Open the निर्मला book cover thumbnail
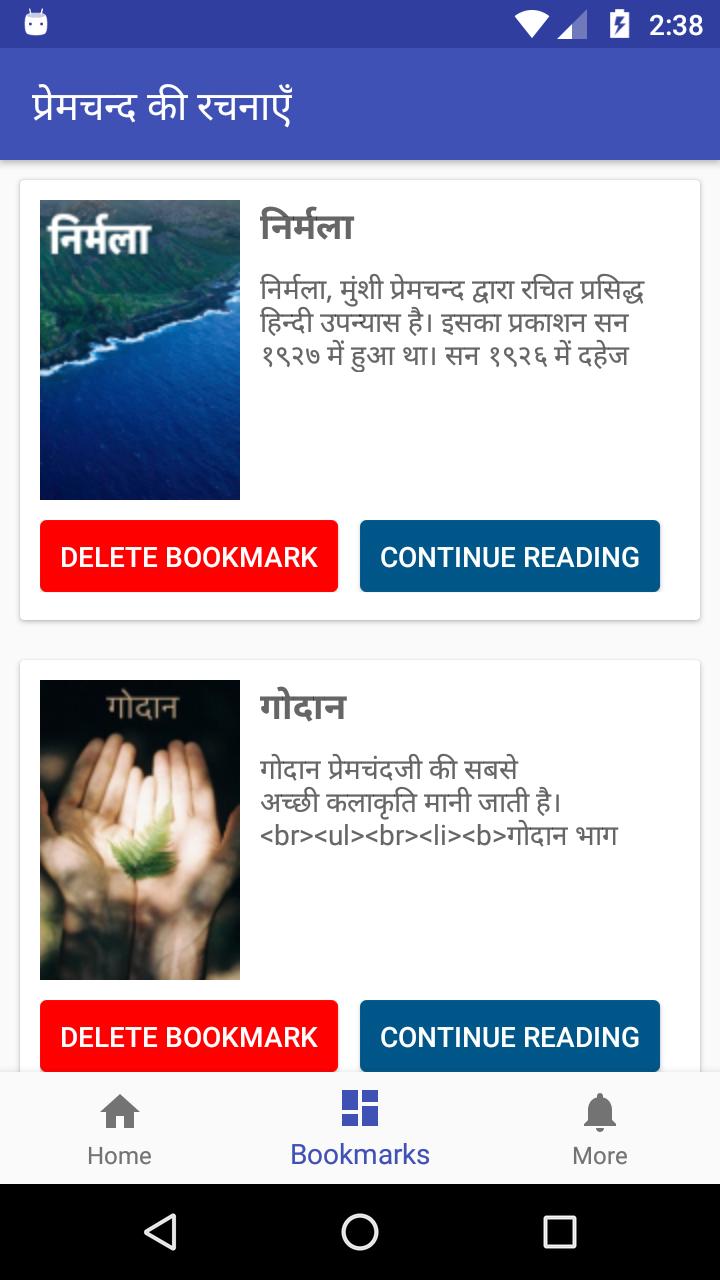The width and height of the screenshot is (720, 1280). pos(139,349)
